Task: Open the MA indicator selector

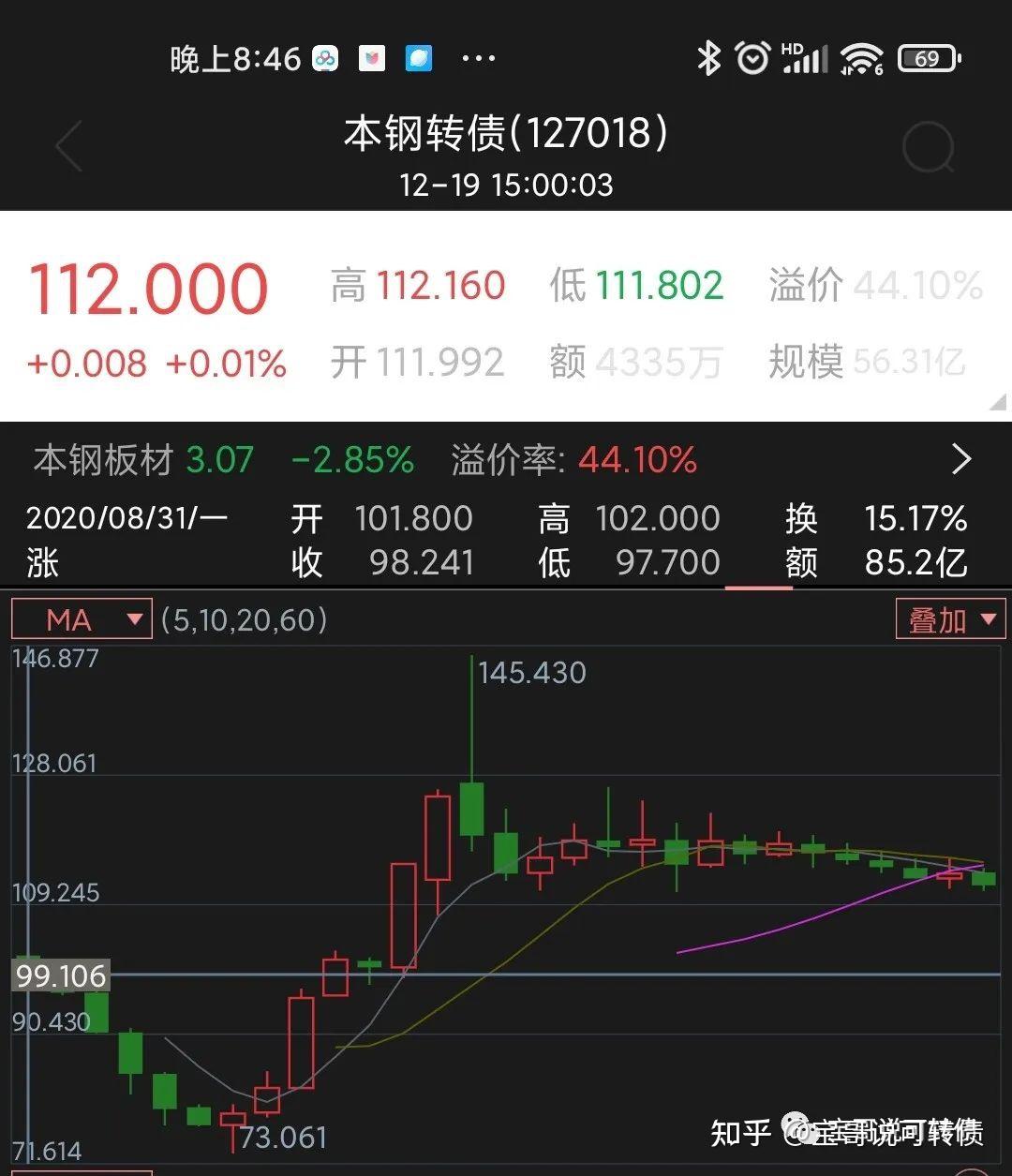Action: [x=81, y=618]
